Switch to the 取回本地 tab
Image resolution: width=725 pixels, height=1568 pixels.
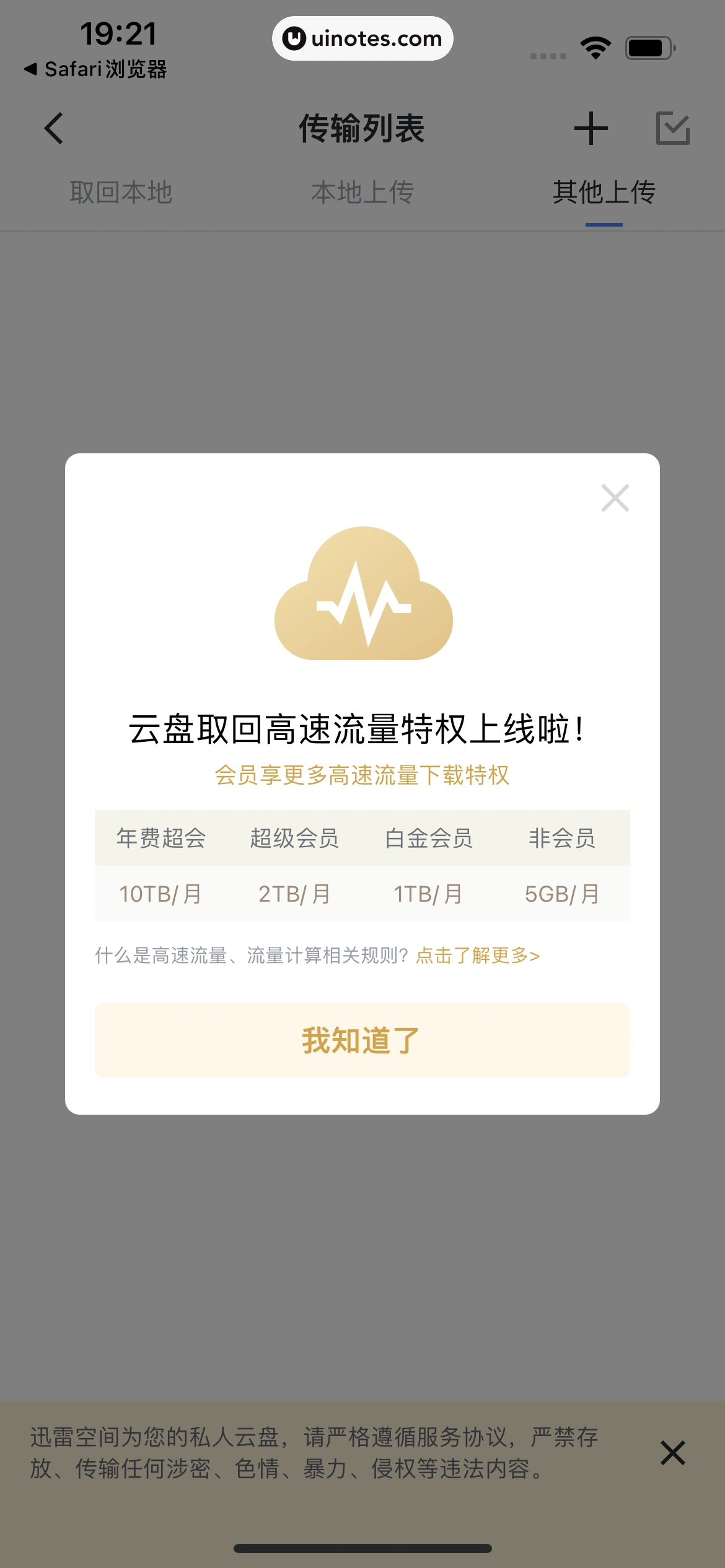pos(121,193)
